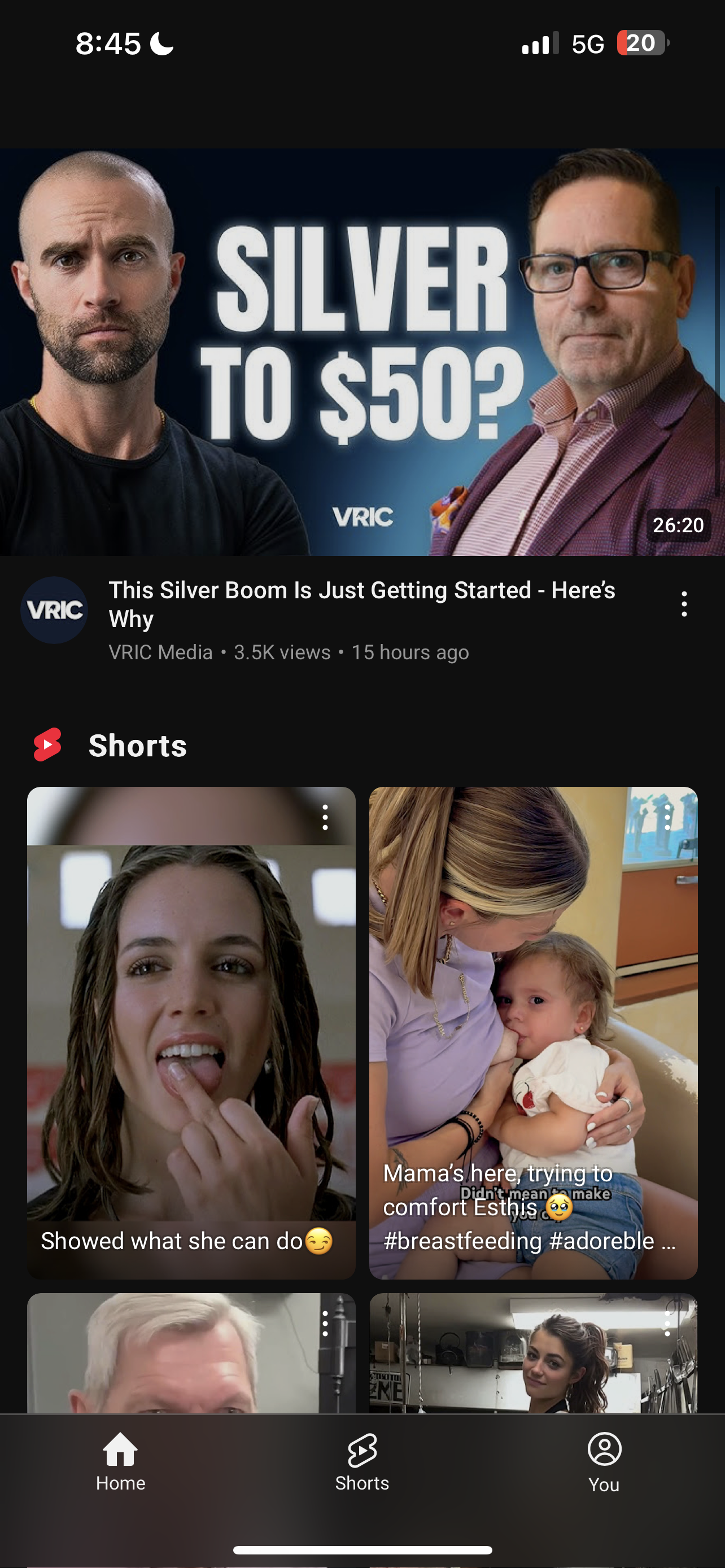Open options menu for Silver Boom video
725x1568 pixels.
click(684, 604)
